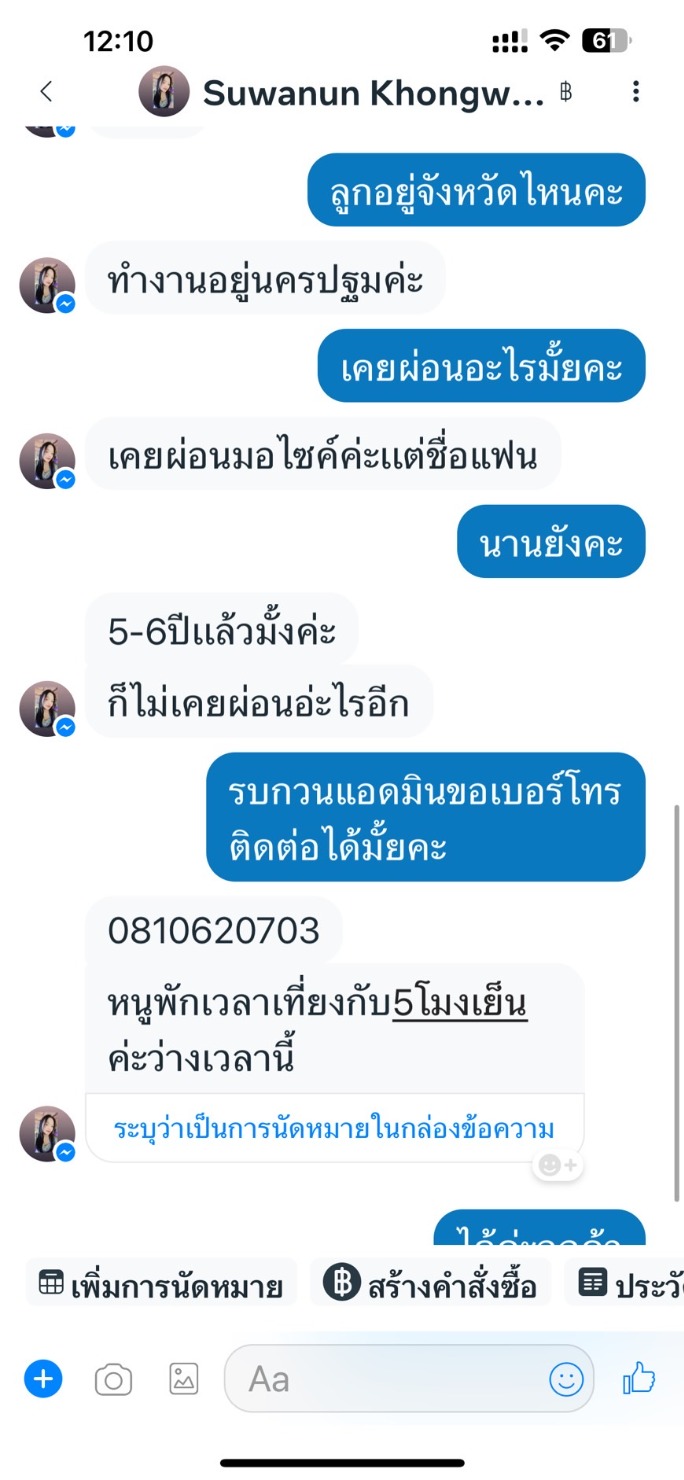Viewport: 684px width, 1480px height.
Task: Open the camera to take a photo
Action: tap(113, 1380)
